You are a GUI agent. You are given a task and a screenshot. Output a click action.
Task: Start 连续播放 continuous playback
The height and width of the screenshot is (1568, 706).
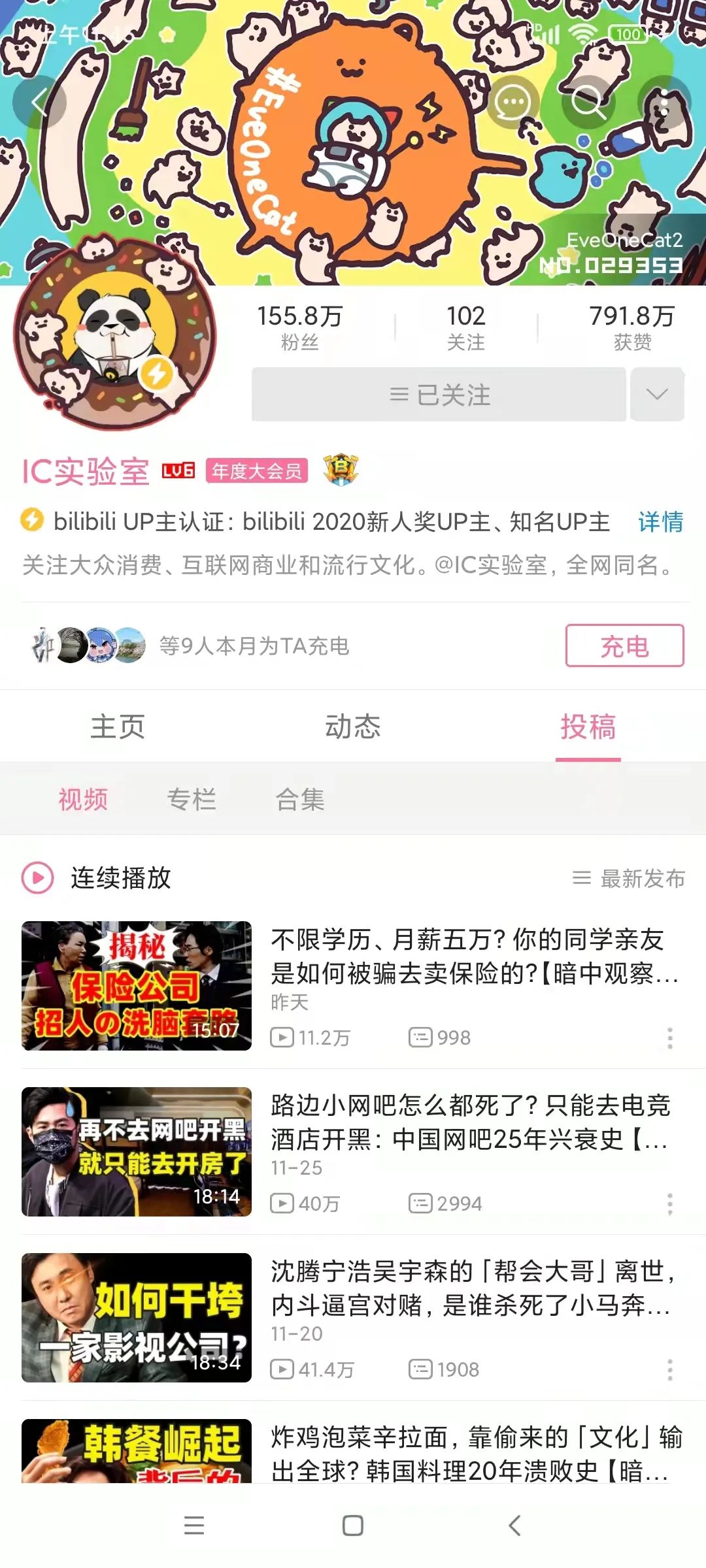coord(98,878)
